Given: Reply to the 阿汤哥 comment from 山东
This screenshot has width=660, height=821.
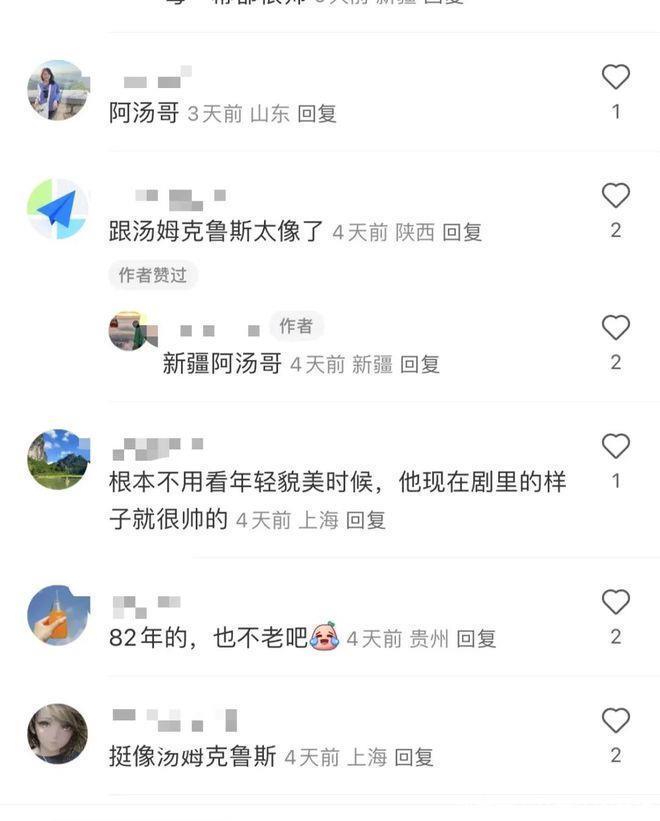Looking at the screenshot, I should (x=317, y=114).
